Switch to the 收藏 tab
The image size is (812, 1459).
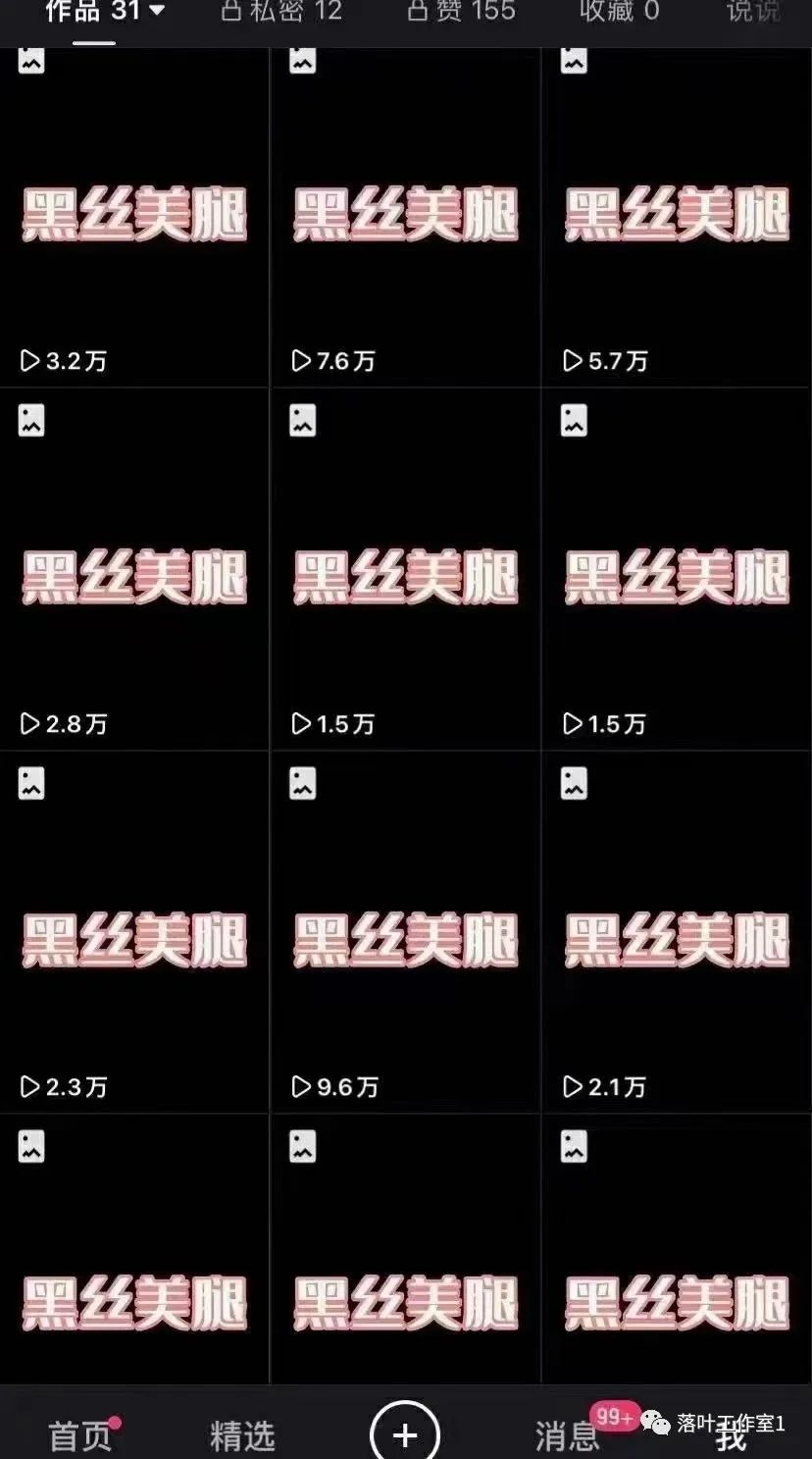point(610,12)
